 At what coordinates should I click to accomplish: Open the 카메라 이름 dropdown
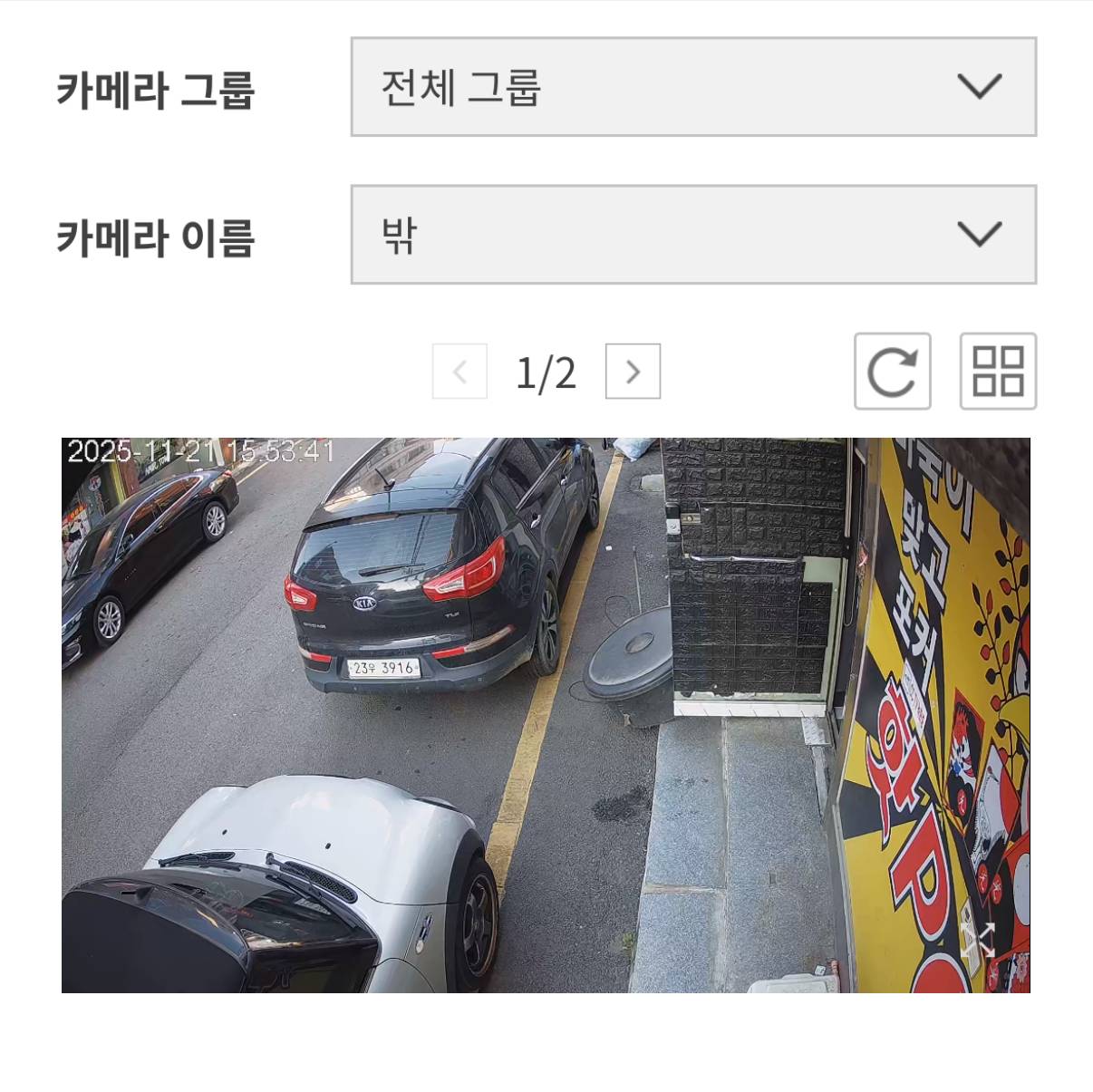693,235
